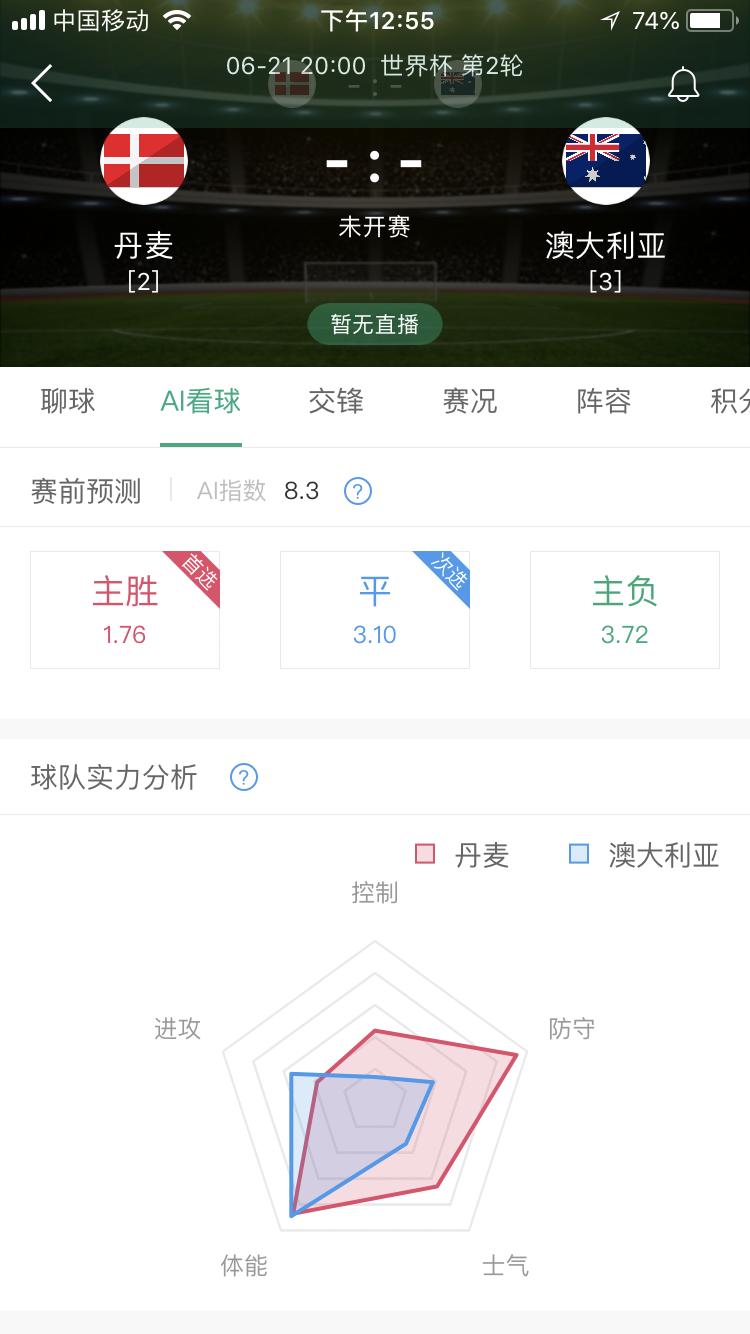Tap the back arrow to exit match page
The height and width of the screenshot is (1334, 750).
click(40, 83)
